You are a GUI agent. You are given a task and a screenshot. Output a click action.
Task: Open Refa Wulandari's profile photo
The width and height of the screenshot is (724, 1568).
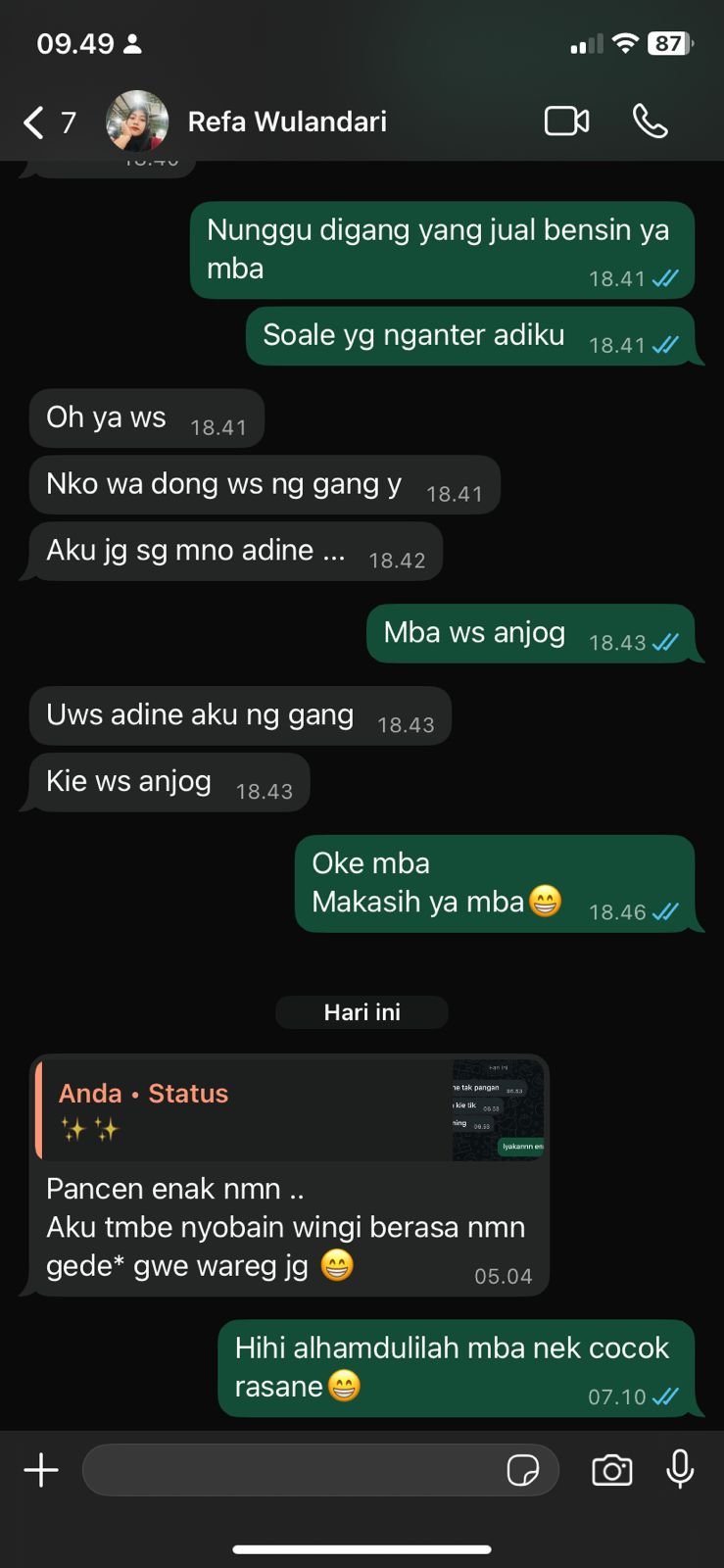click(136, 121)
